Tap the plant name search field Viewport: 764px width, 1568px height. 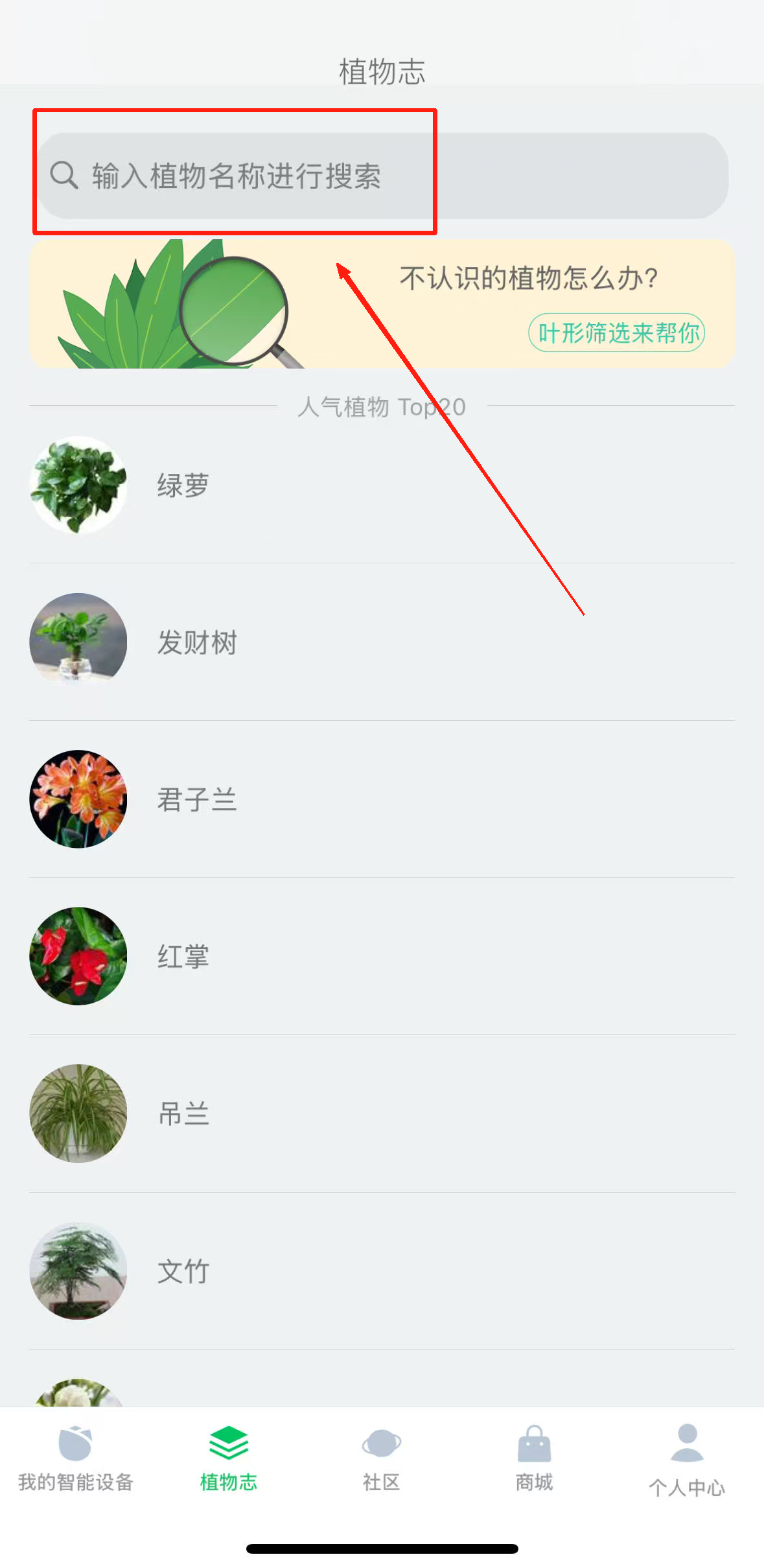tap(382, 176)
